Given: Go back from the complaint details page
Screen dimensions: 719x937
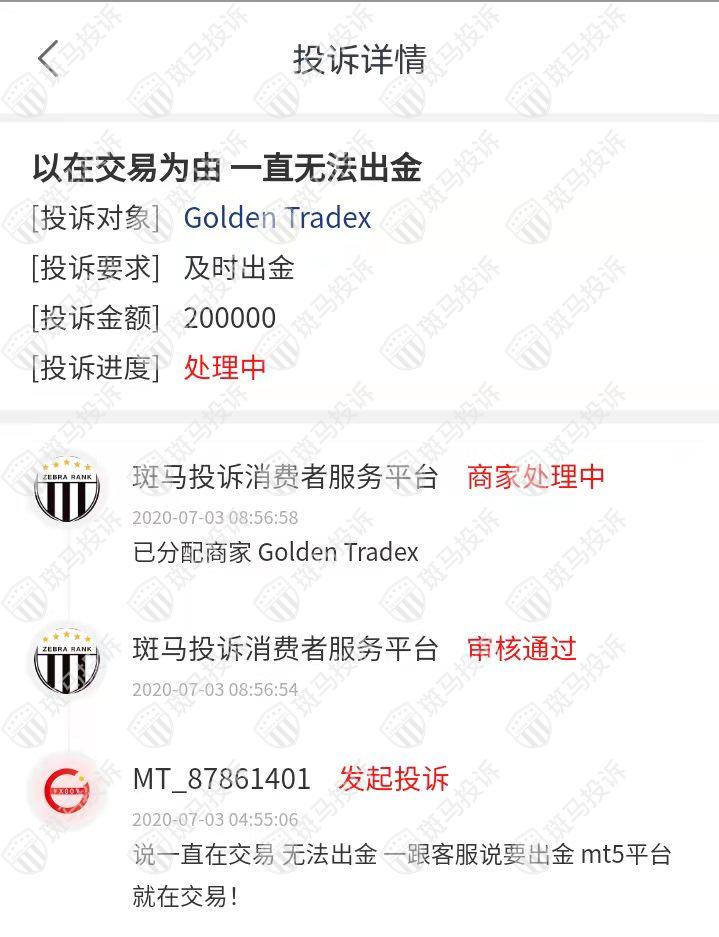Looking at the screenshot, I should (x=48, y=59).
